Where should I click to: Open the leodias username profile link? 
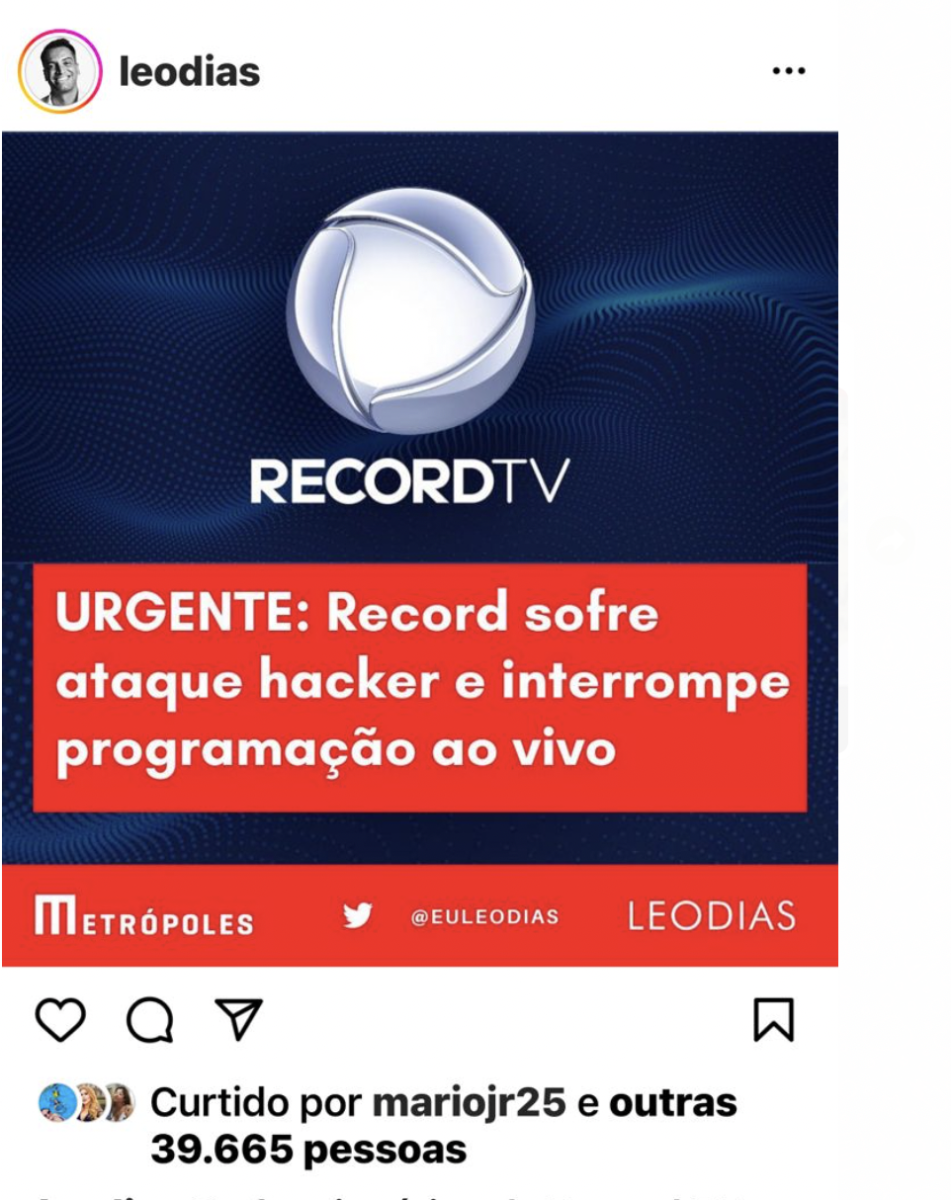pos(189,72)
